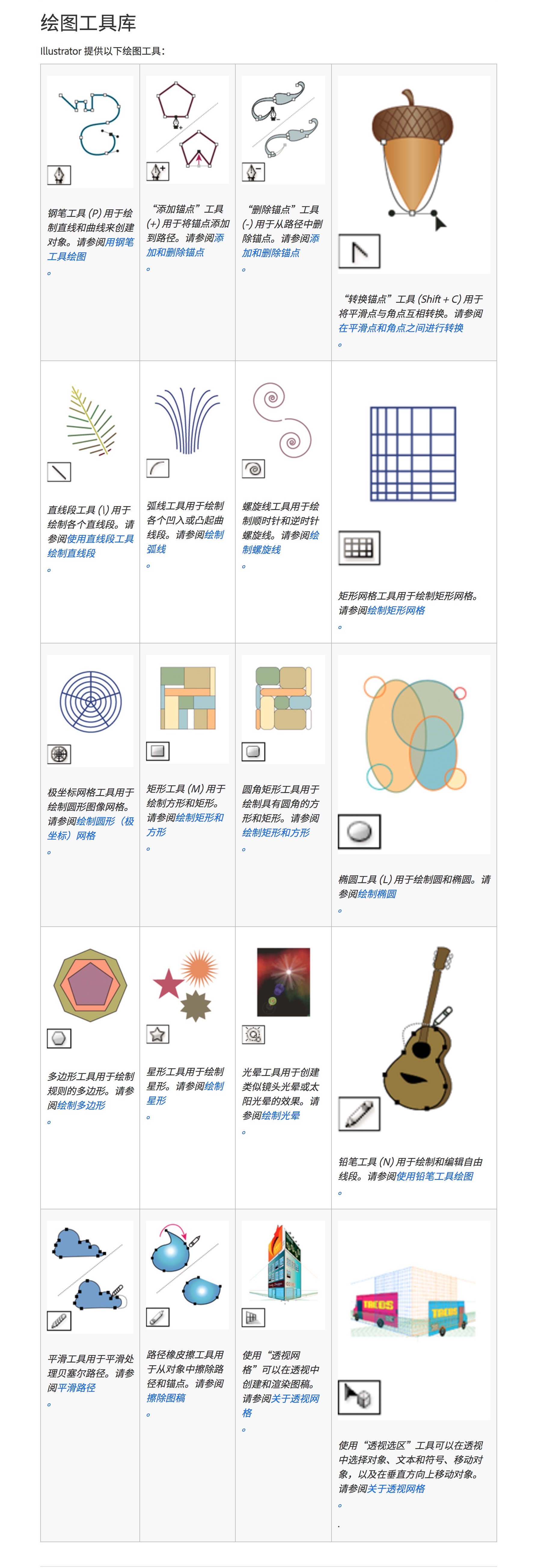Image resolution: width=547 pixels, height=1568 pixels.
Task: Tap the 绘制椭圆 link
Action: click(377, 894)
